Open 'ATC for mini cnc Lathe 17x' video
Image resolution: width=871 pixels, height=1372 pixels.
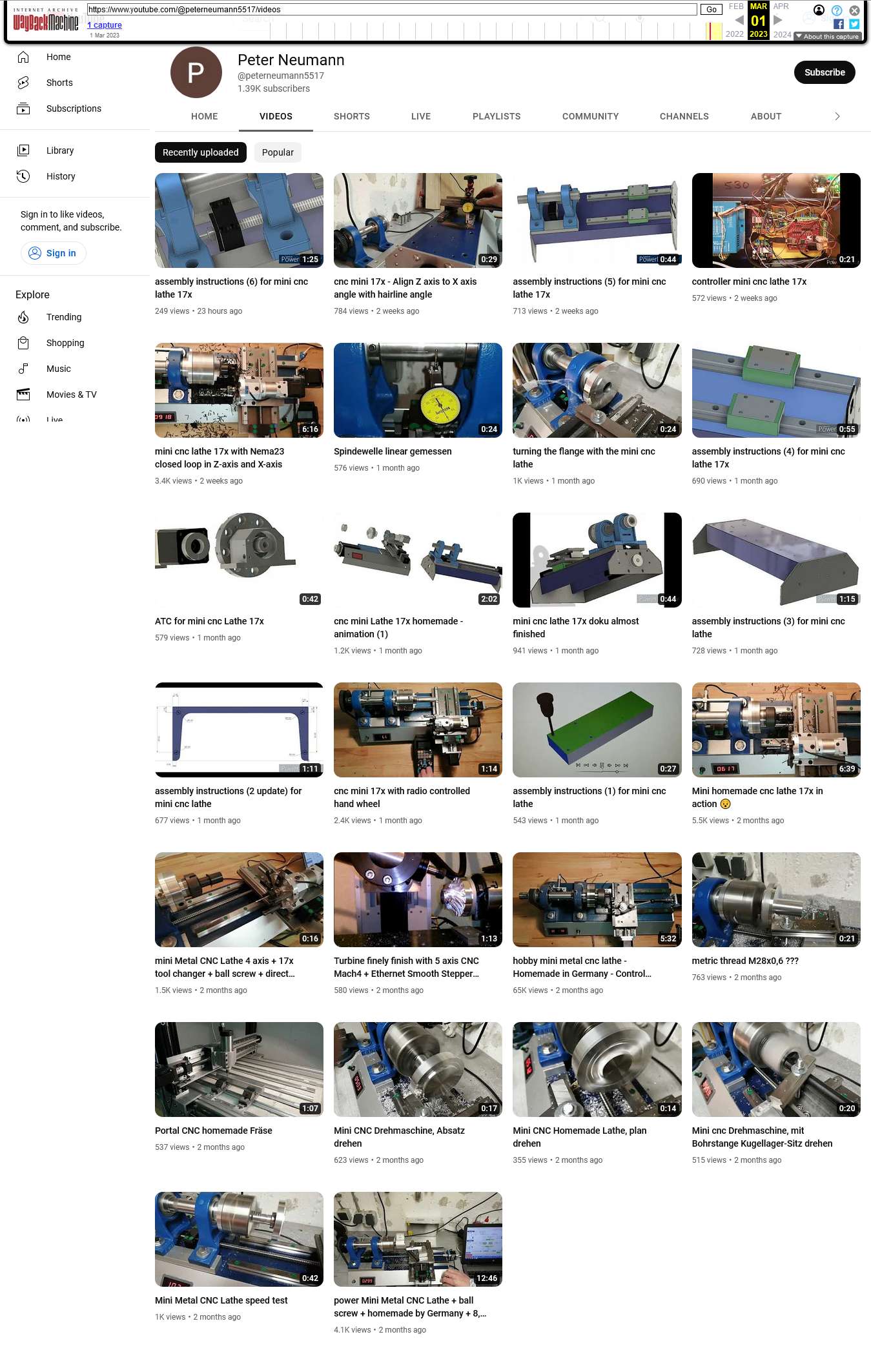click(238, 560)
